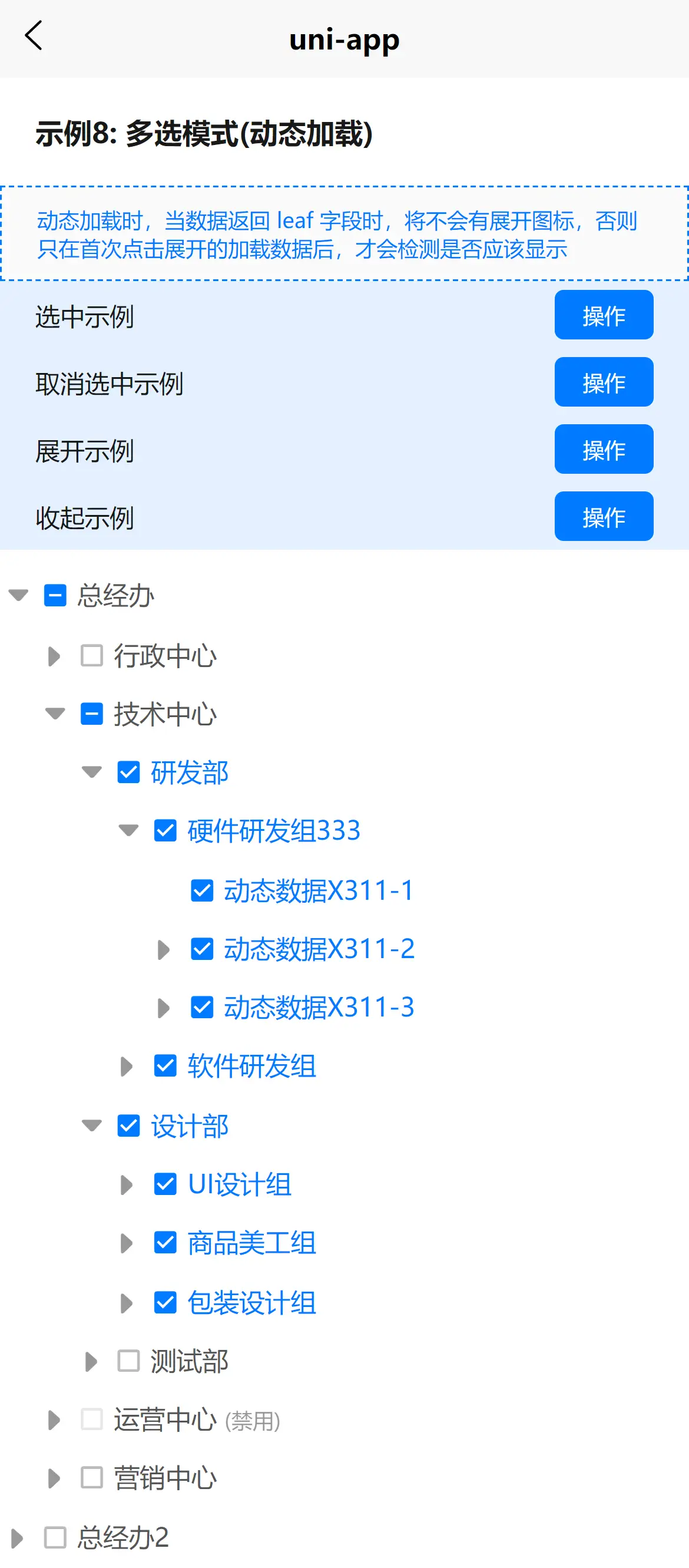
Task: Check the 测试部 checkbox
Action: [x=128, y=1361]
